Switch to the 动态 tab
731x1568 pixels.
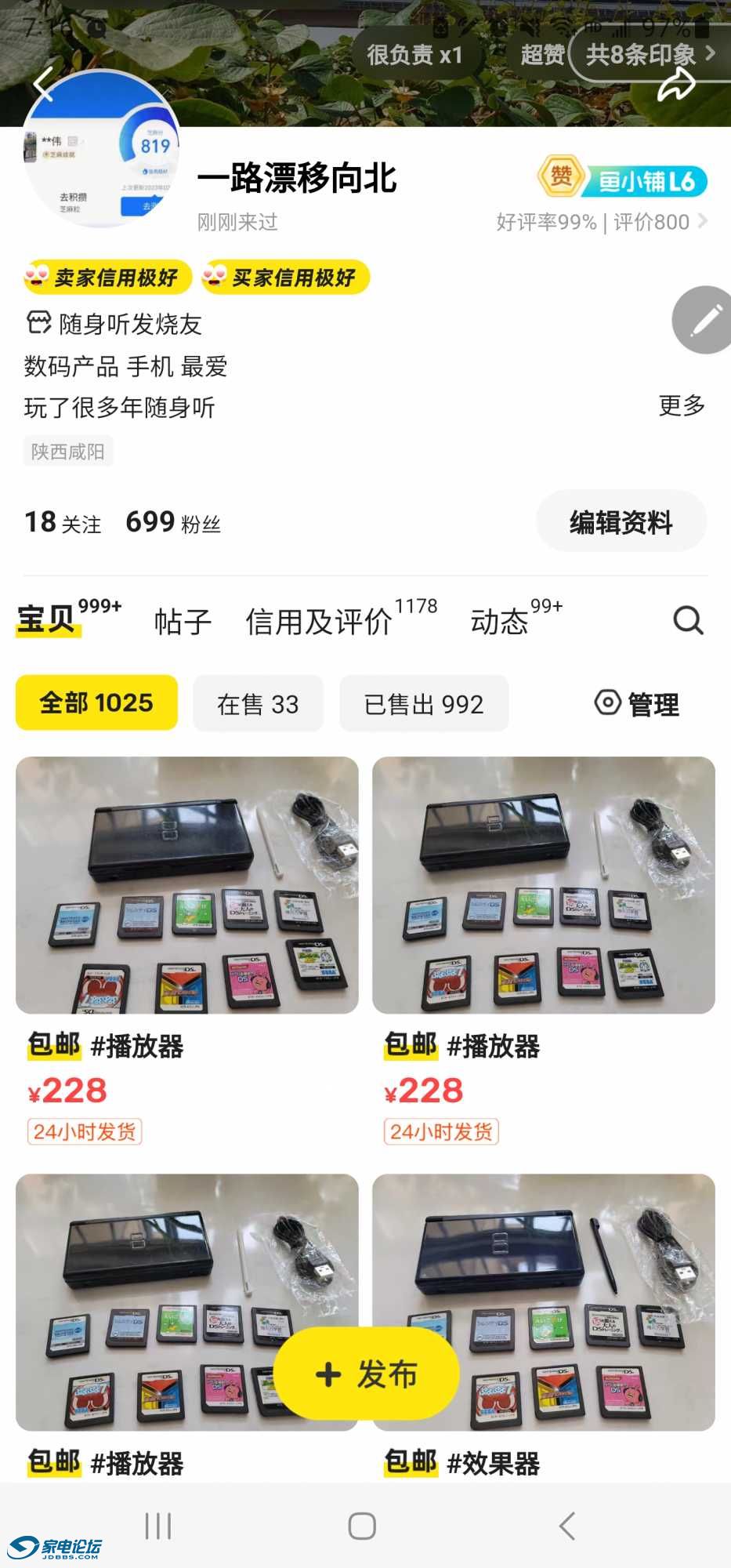[x=499, y=622]
